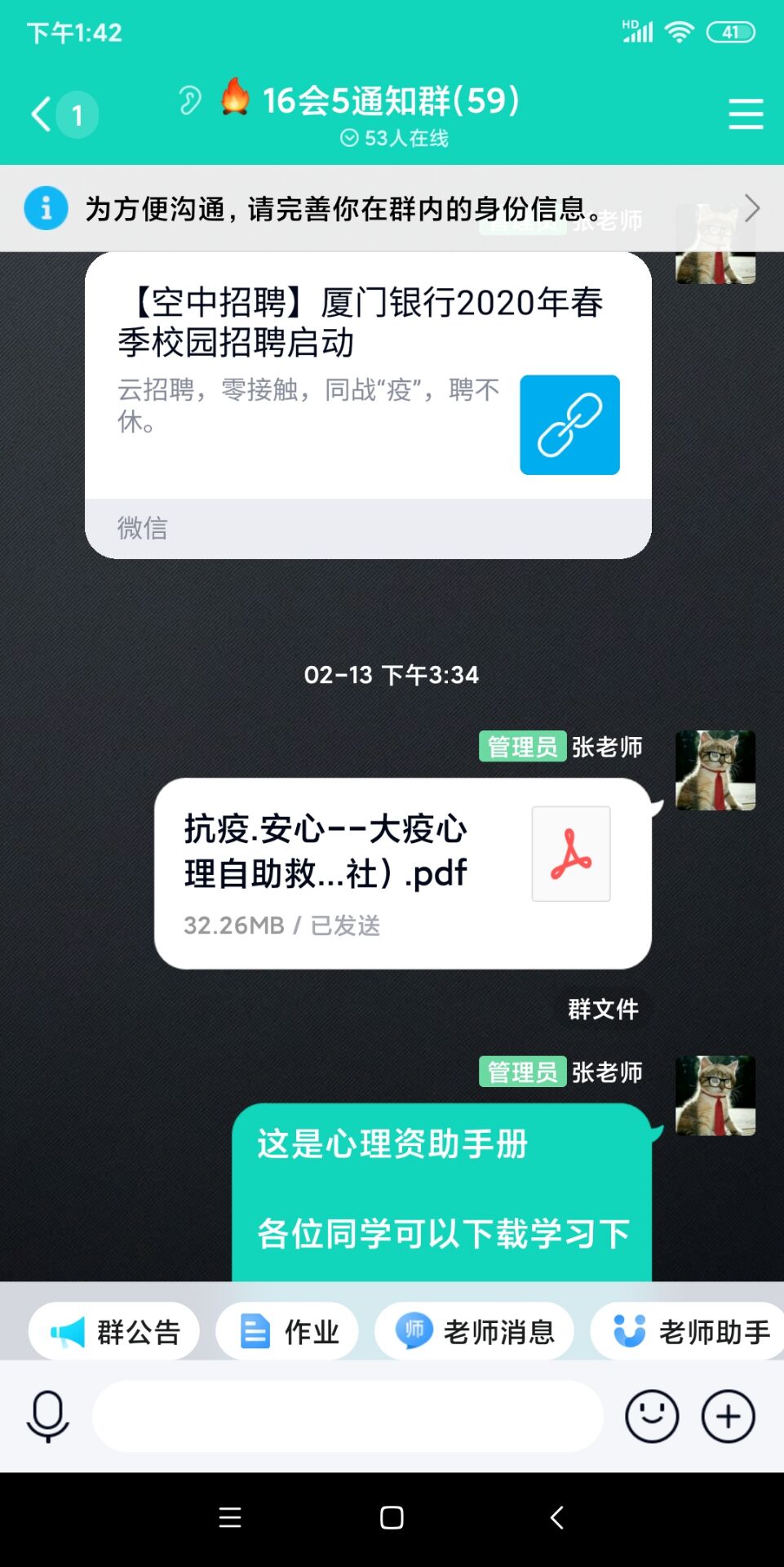Go back to the message list
Screen dimensions: 784x1567
pyautogui.click(x=42, y=114)
